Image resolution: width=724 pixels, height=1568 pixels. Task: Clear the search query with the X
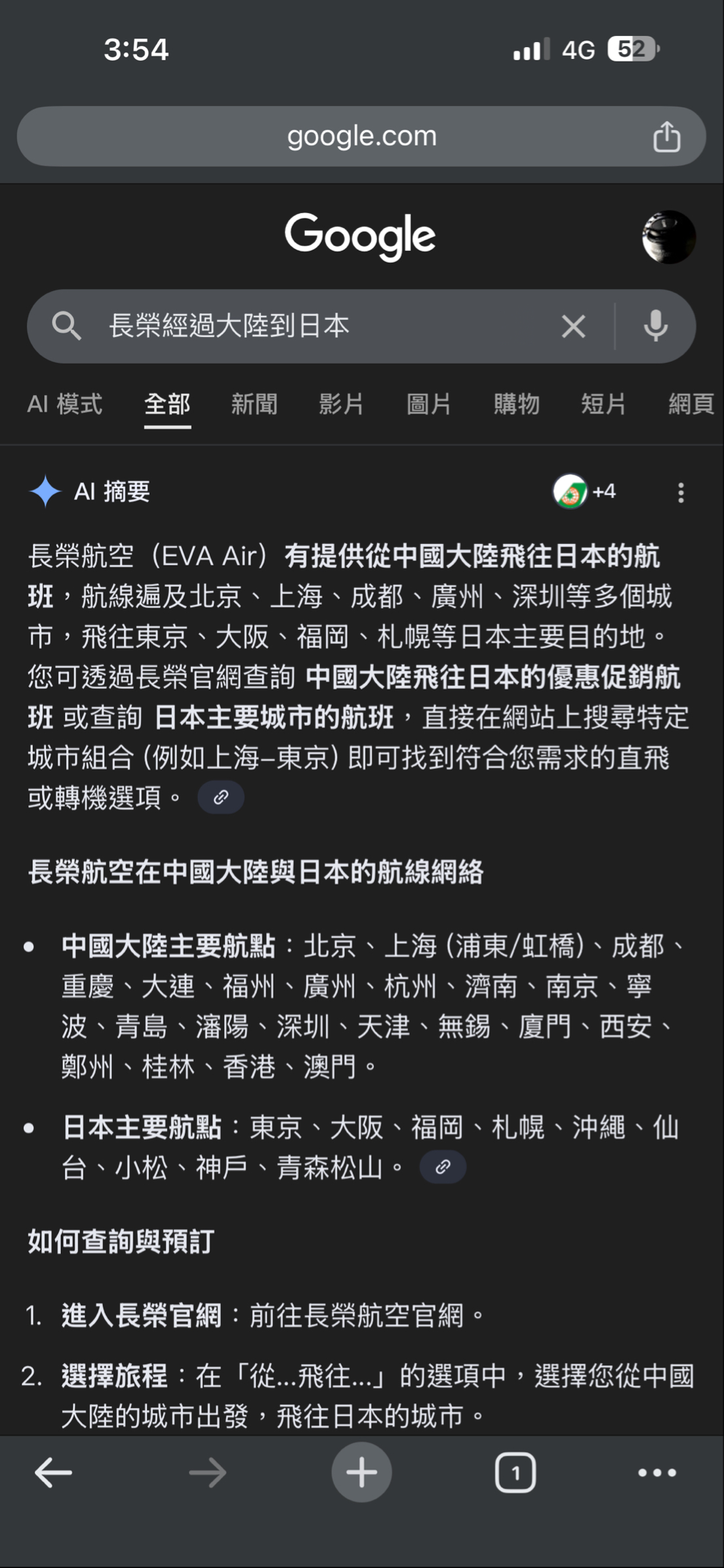(x=573, y=326)
